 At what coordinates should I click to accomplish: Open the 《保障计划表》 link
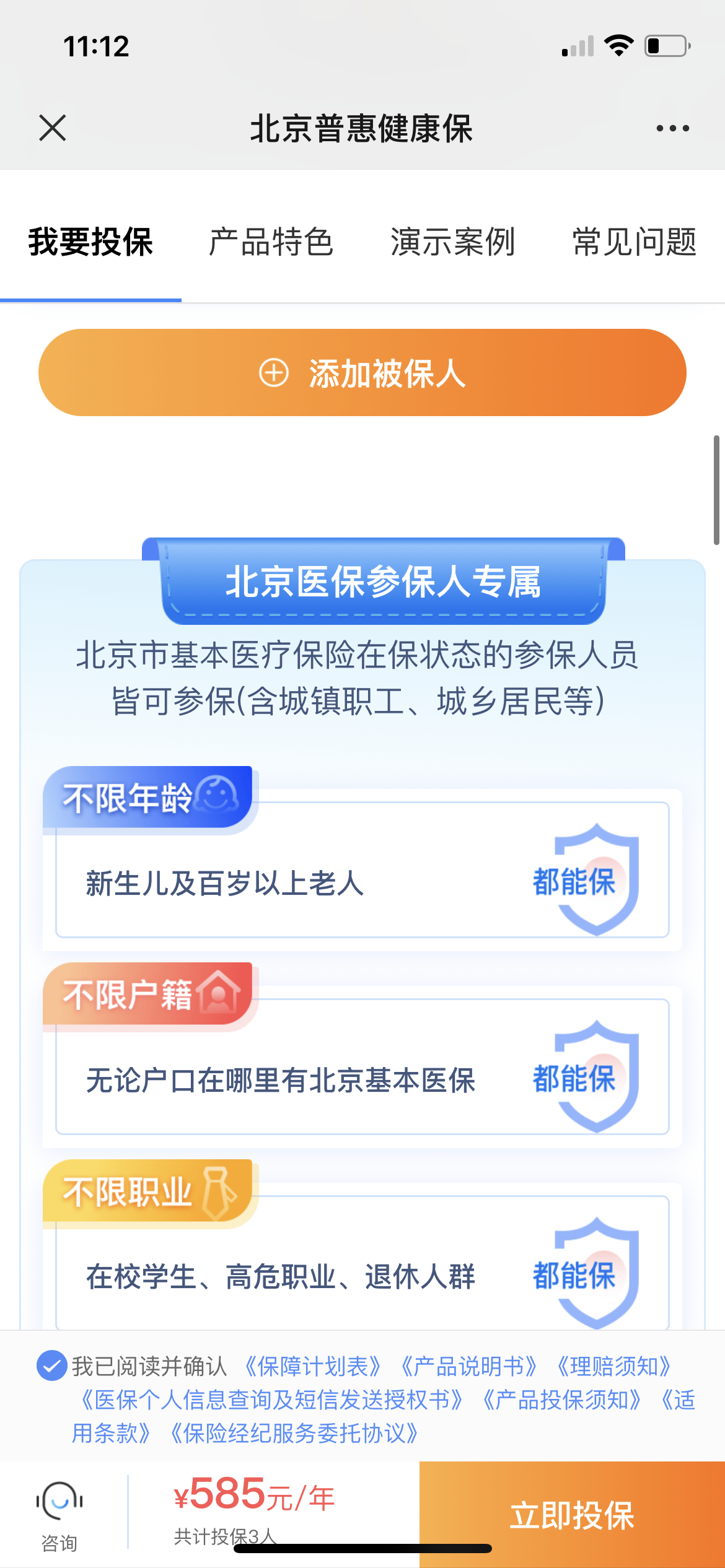tap(313, 1366)
